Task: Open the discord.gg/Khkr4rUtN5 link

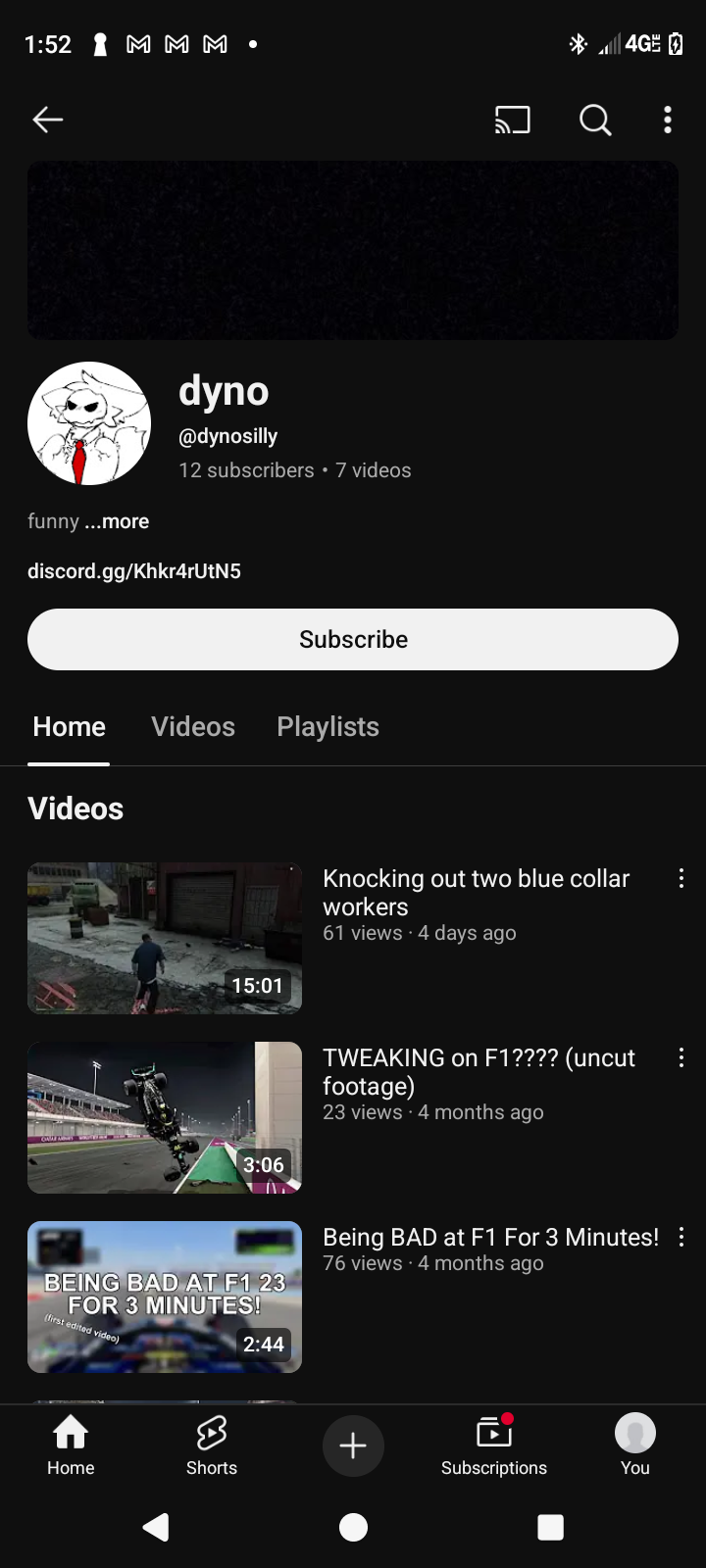Action: [x=134, y=571]
